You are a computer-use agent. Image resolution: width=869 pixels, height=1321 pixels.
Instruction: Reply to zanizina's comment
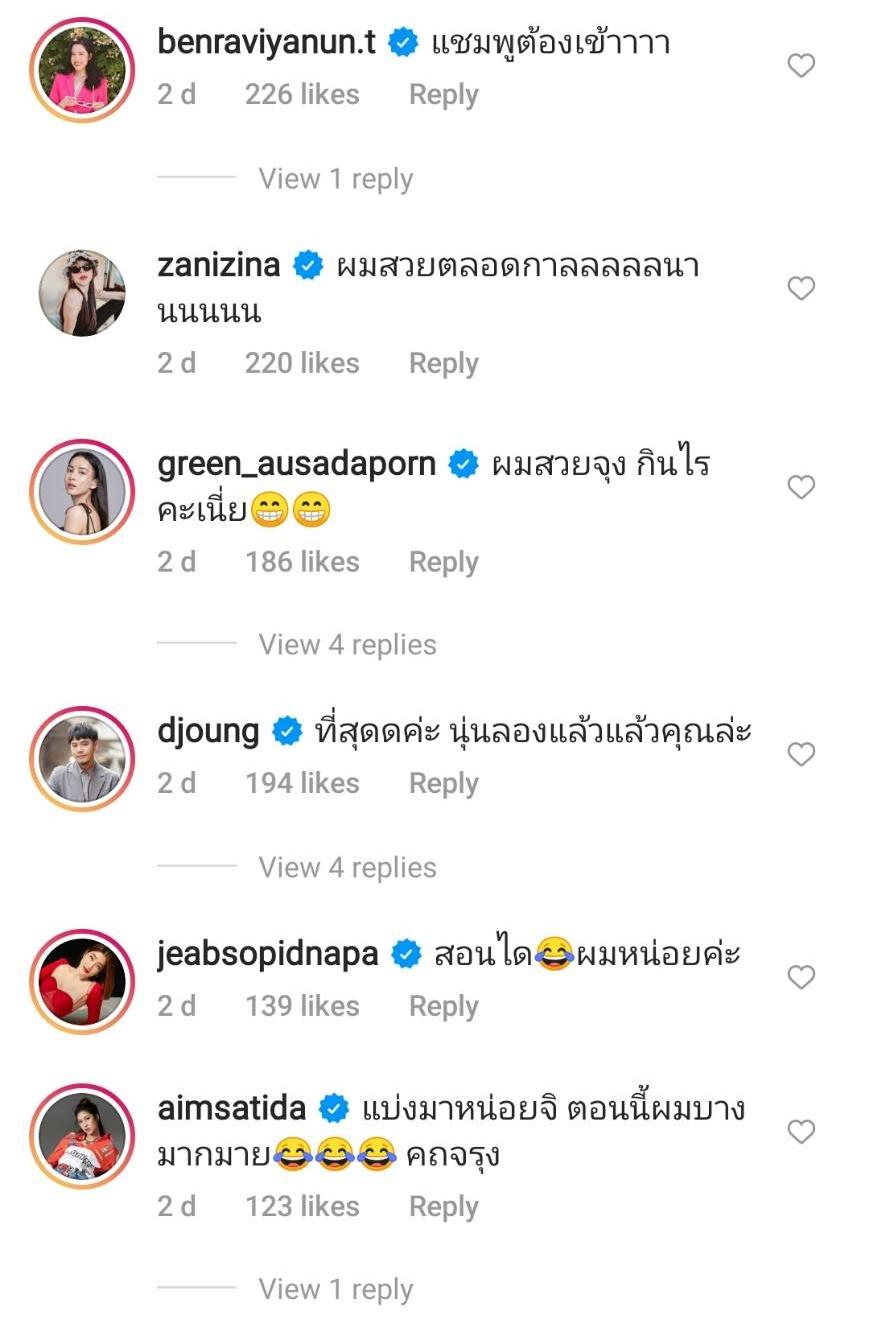(443, 363)
